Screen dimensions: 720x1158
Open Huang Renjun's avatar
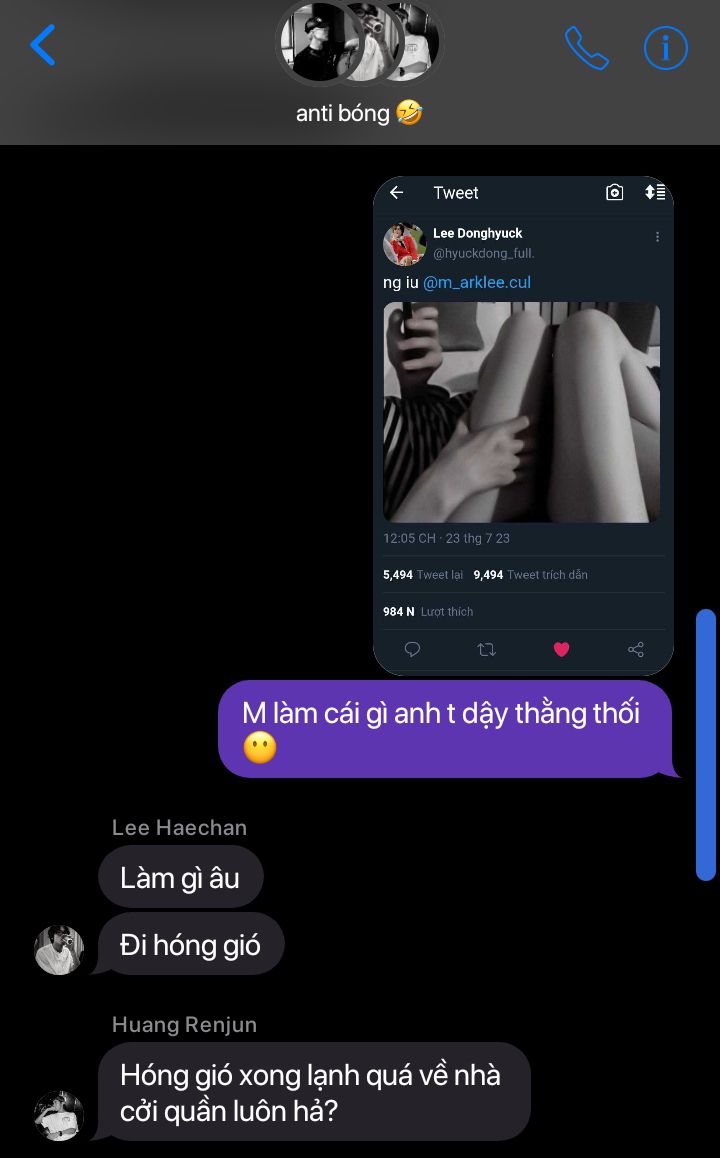(x=59, y=1115)
